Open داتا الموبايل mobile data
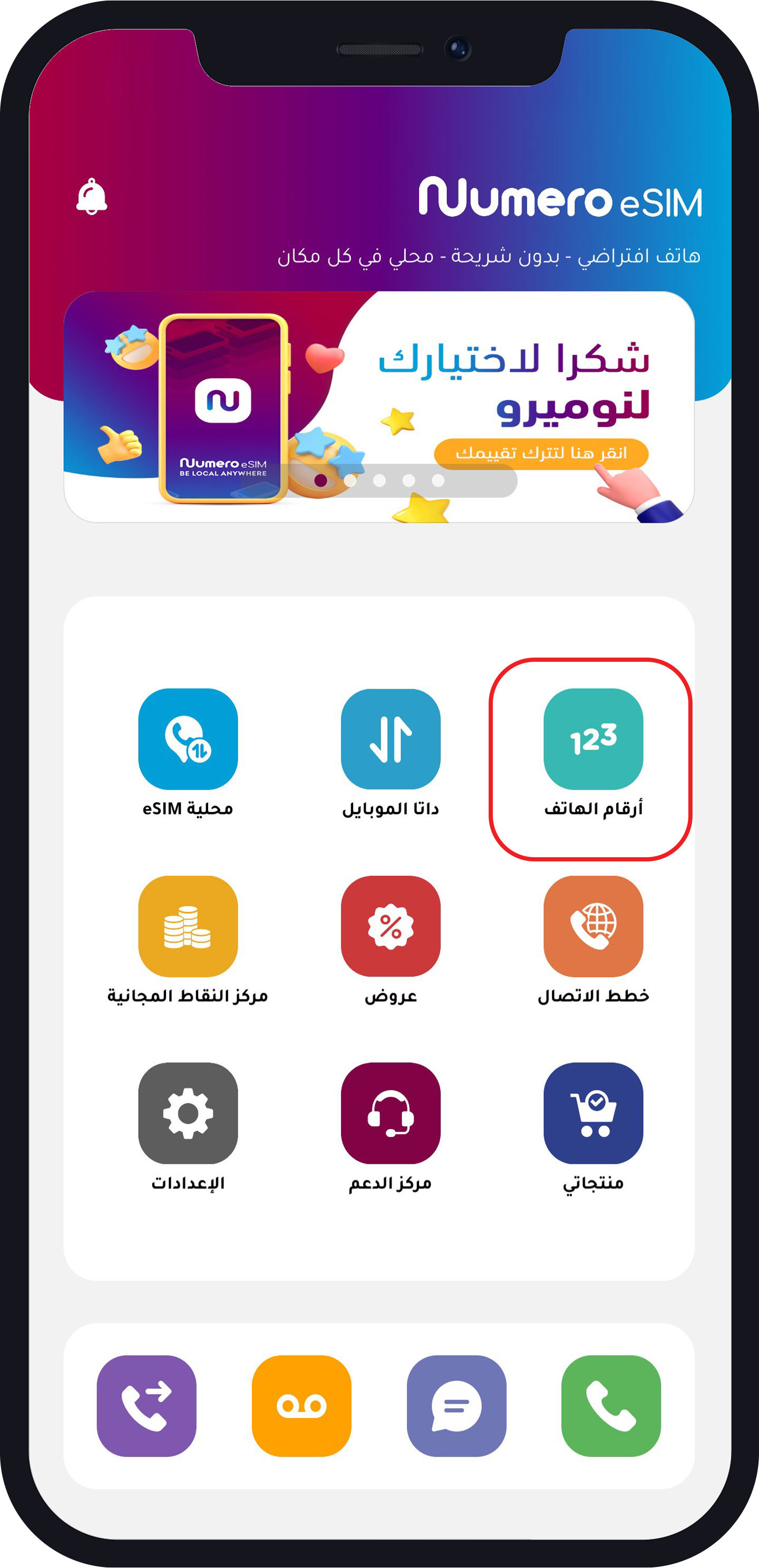The height and width of the screenshot is (1568, 759). pyautogui.click(x=391, y=739)
